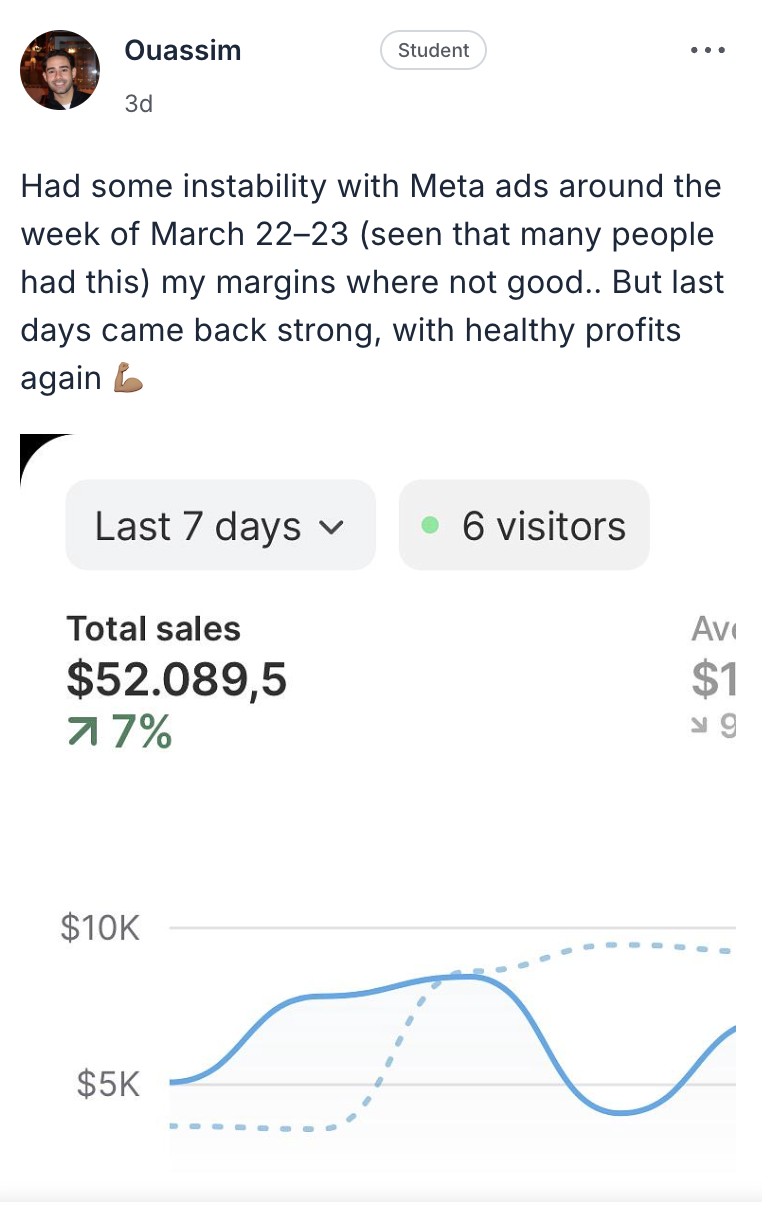Expand the Last 7 days date range dropdown
762x1232 pixels.
(220, 524)
